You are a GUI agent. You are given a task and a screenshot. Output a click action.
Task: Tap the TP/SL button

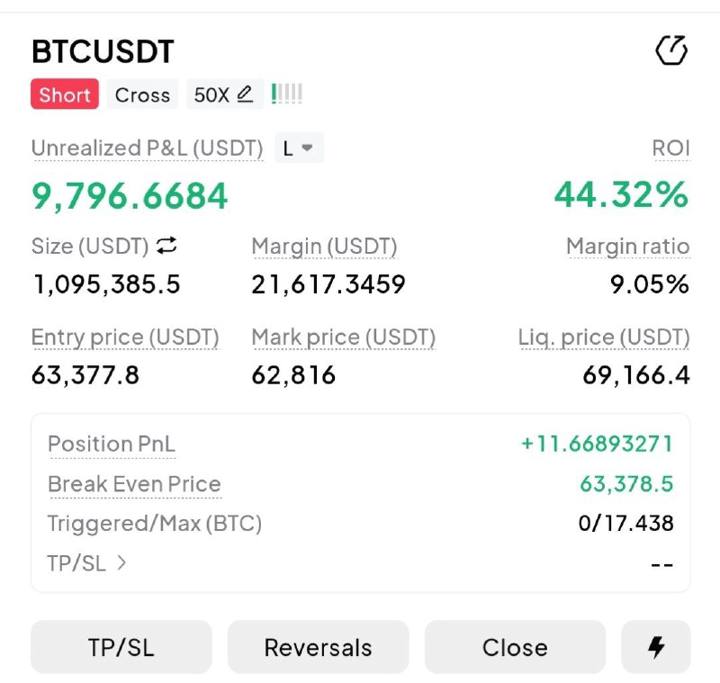(x=121, y=647)
